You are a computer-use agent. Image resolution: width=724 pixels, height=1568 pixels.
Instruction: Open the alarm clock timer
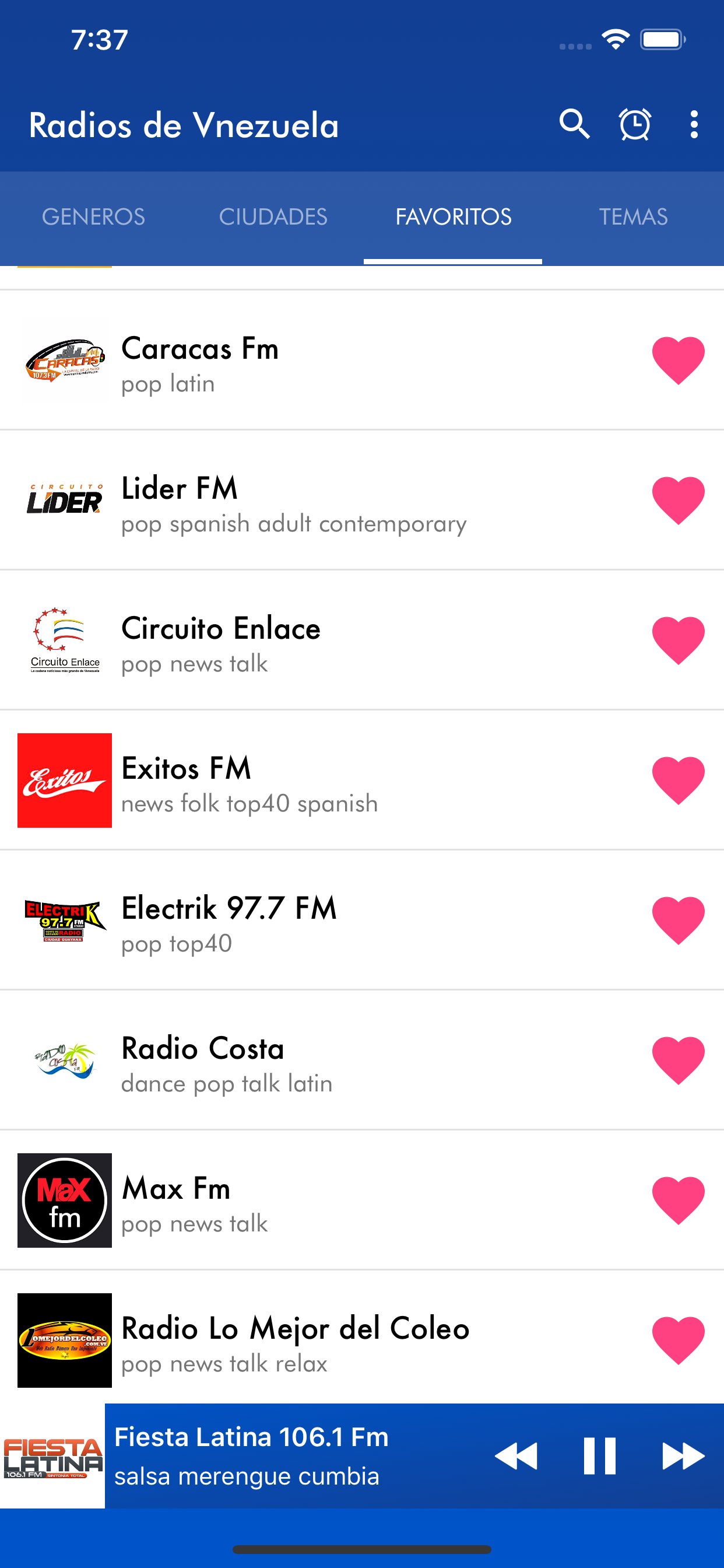pyautogui.click(x=635, y=125)
